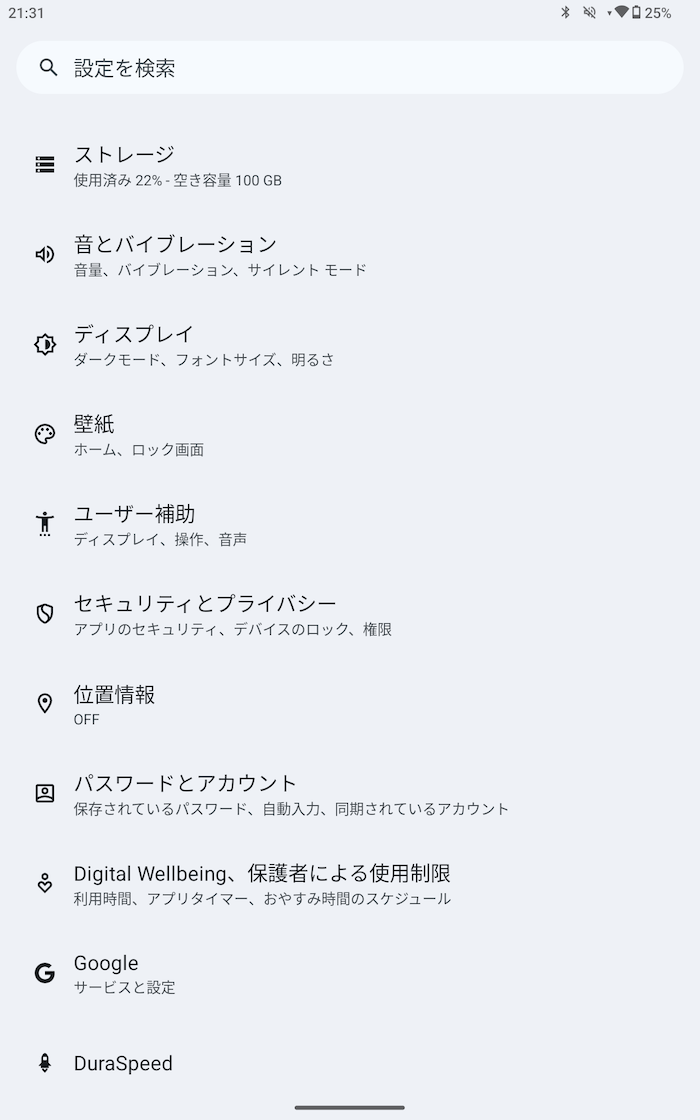Image resolution: width=700 pixels, height=1120 pixels.
Task: Open 音とバイブレーション settings
Action: 350,256
